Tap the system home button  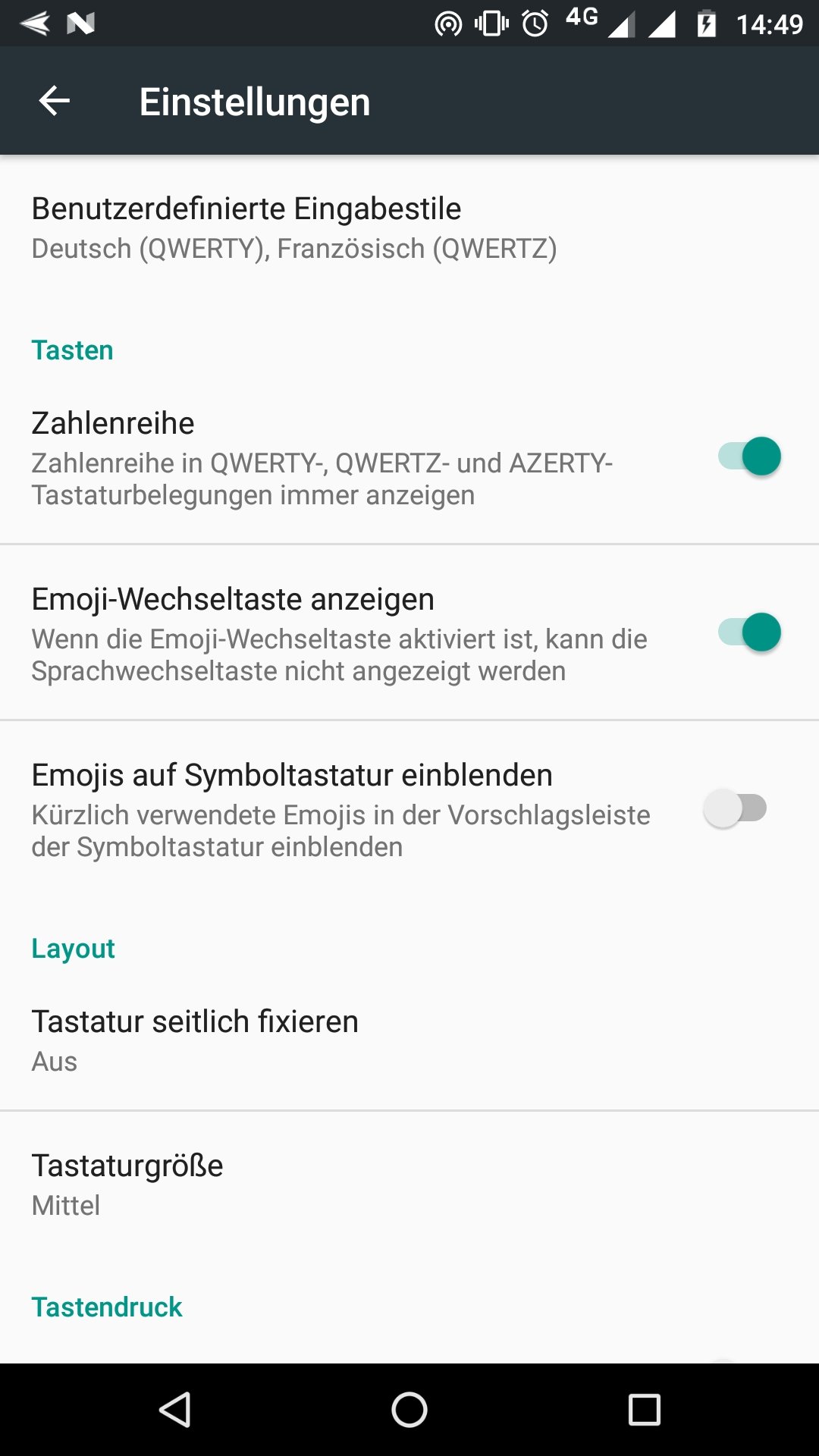pyautogui.click(x=409, y=1410)
